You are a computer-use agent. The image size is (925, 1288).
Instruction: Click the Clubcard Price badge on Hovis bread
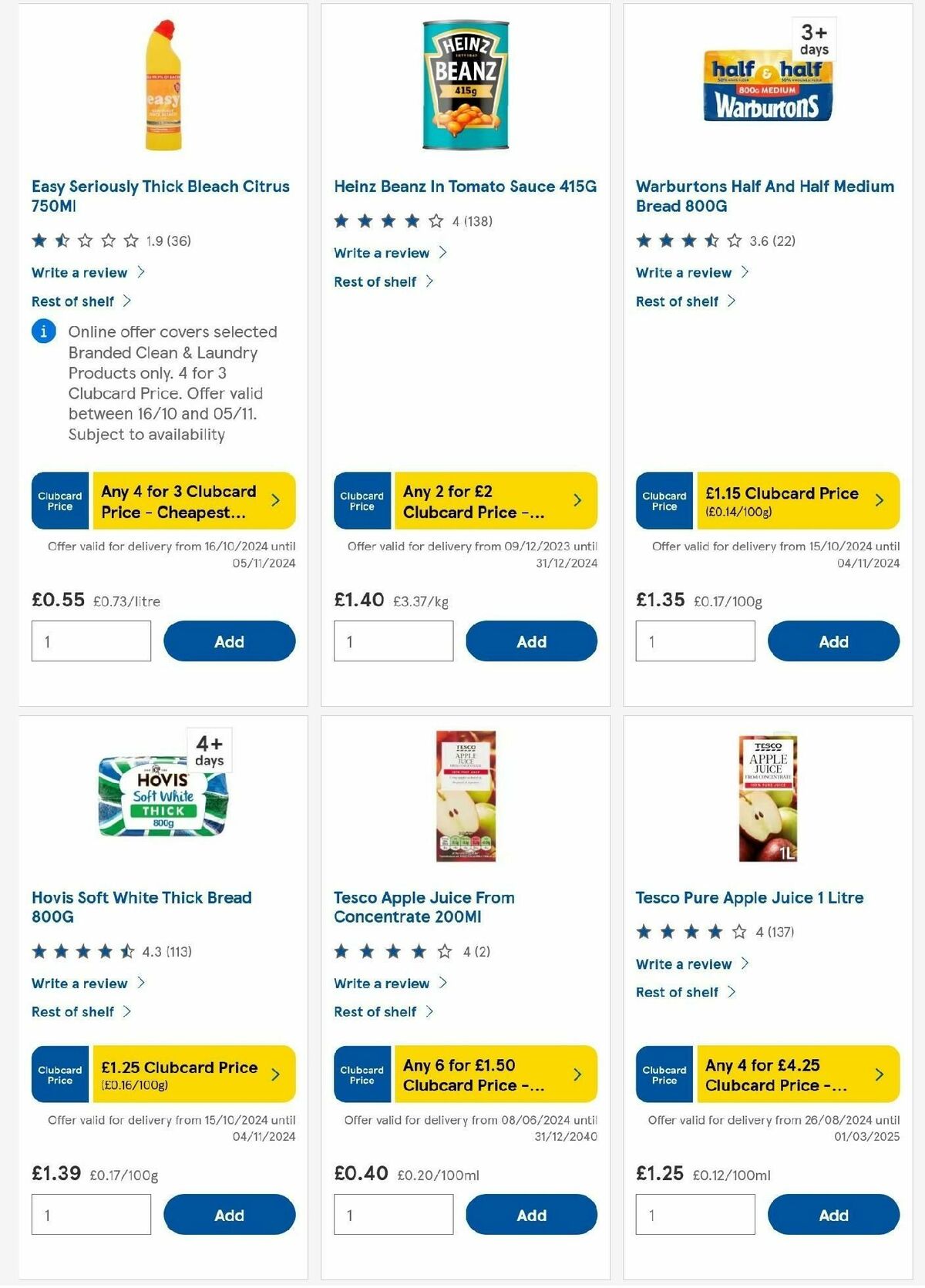click(x=59, y=1073)
